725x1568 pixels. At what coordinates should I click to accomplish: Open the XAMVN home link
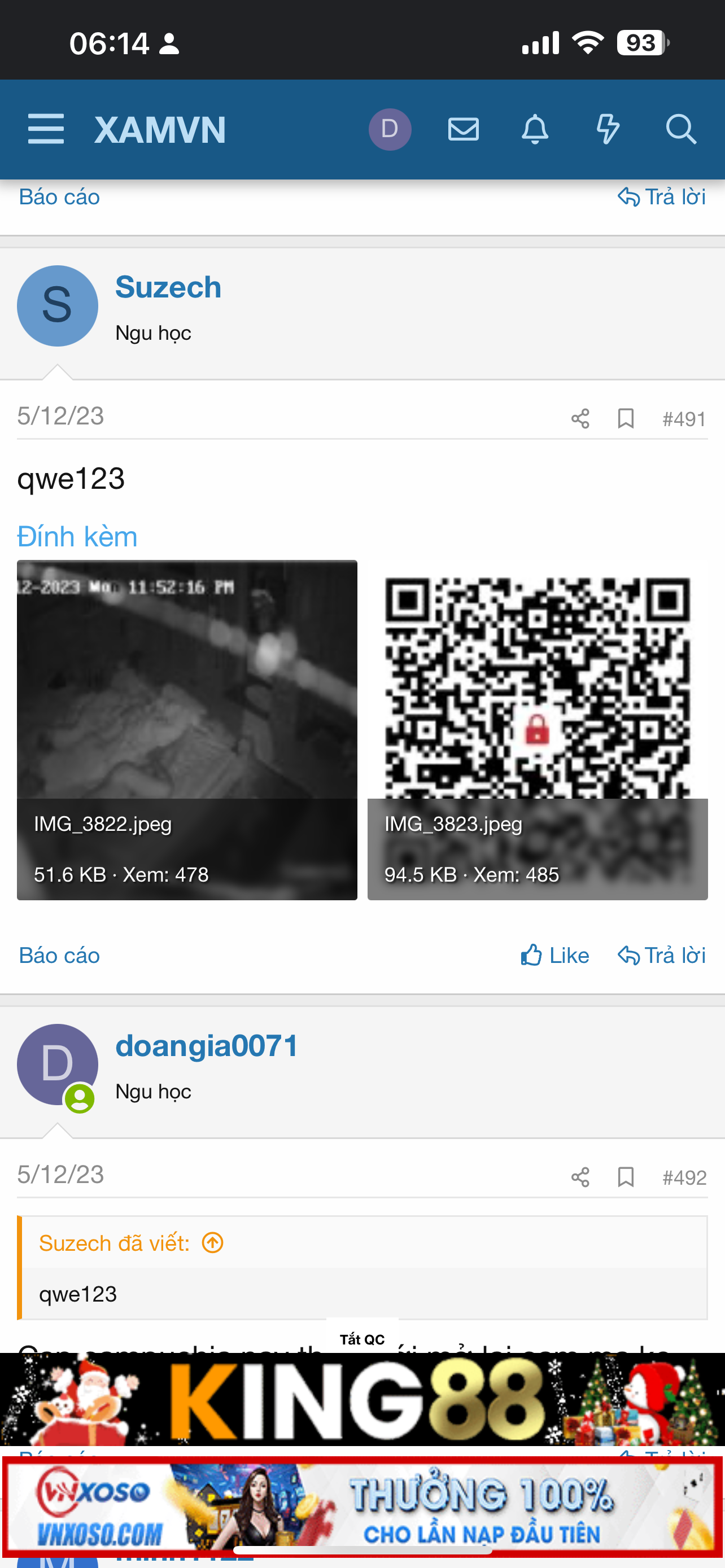(x=160, y=130)
